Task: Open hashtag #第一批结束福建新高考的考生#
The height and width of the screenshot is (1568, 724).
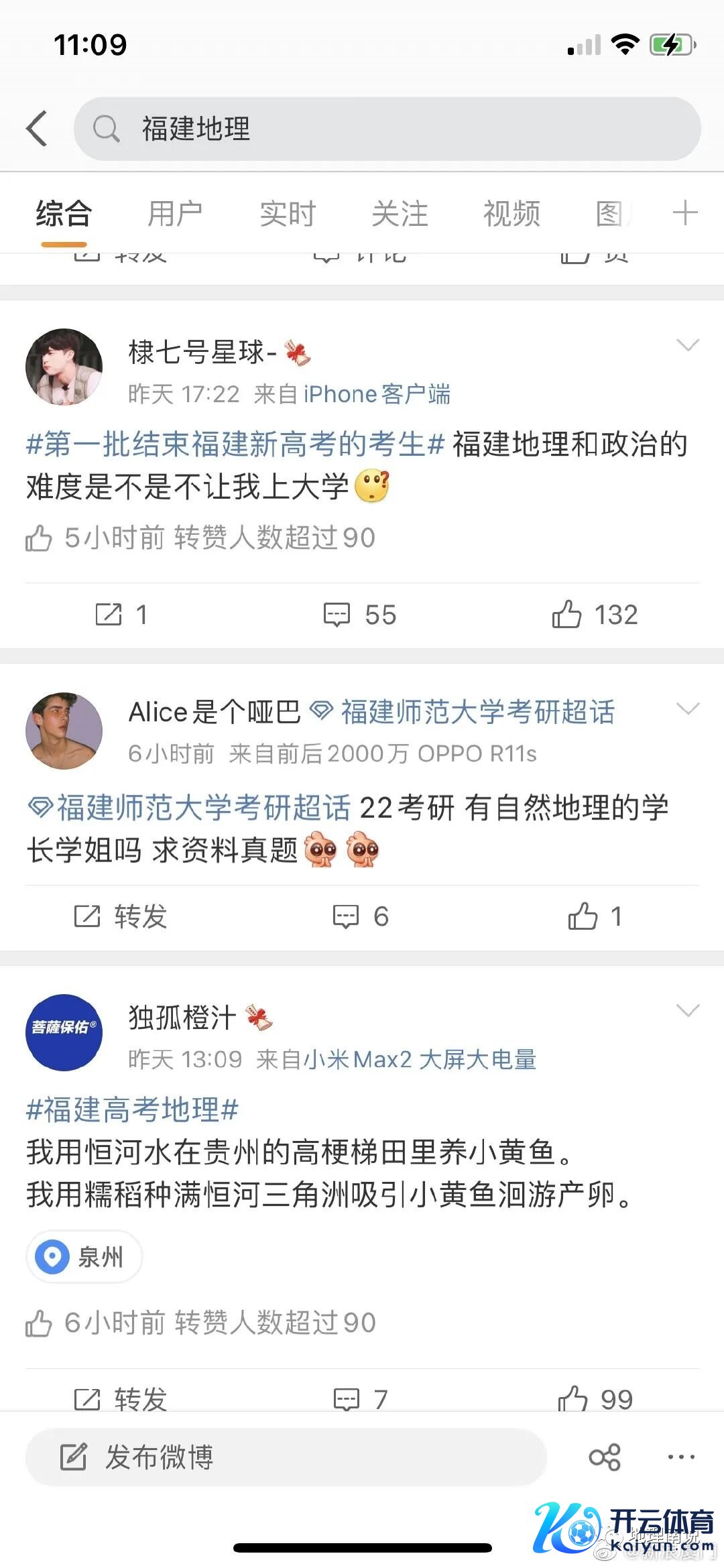Action: (235, 444)
